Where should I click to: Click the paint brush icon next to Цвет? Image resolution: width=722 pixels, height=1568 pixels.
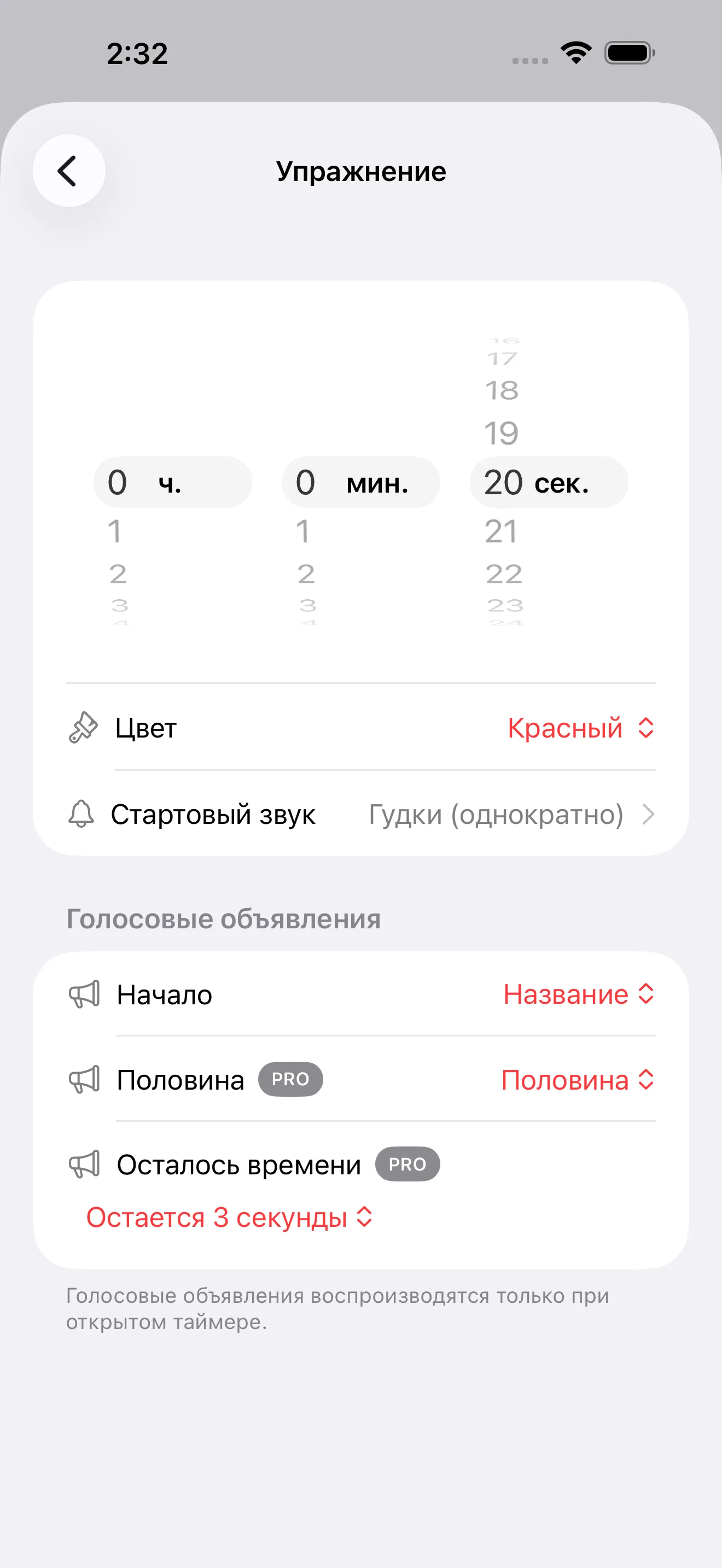pos(83,728)
